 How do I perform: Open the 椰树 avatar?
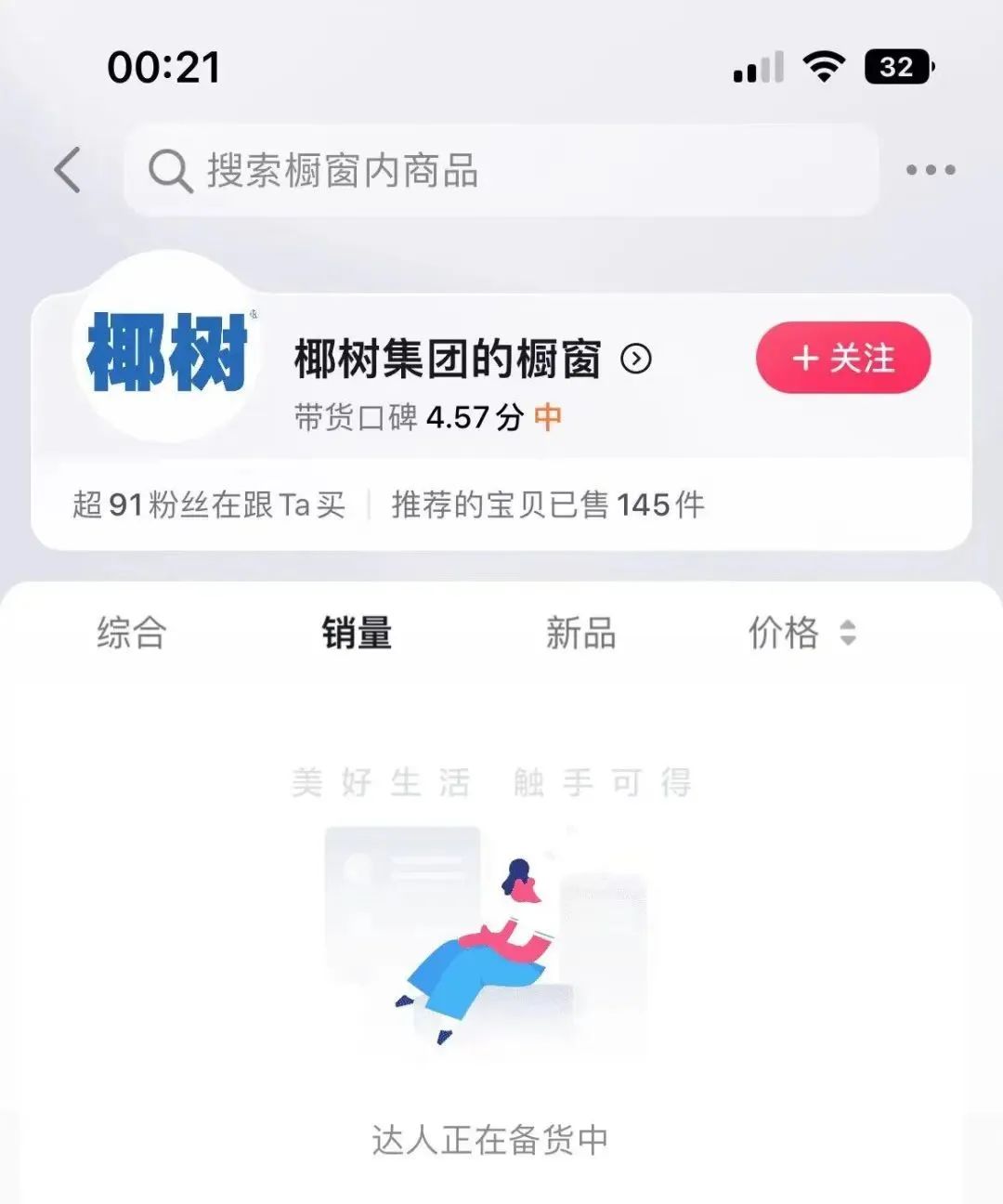(x=167, y=353)
